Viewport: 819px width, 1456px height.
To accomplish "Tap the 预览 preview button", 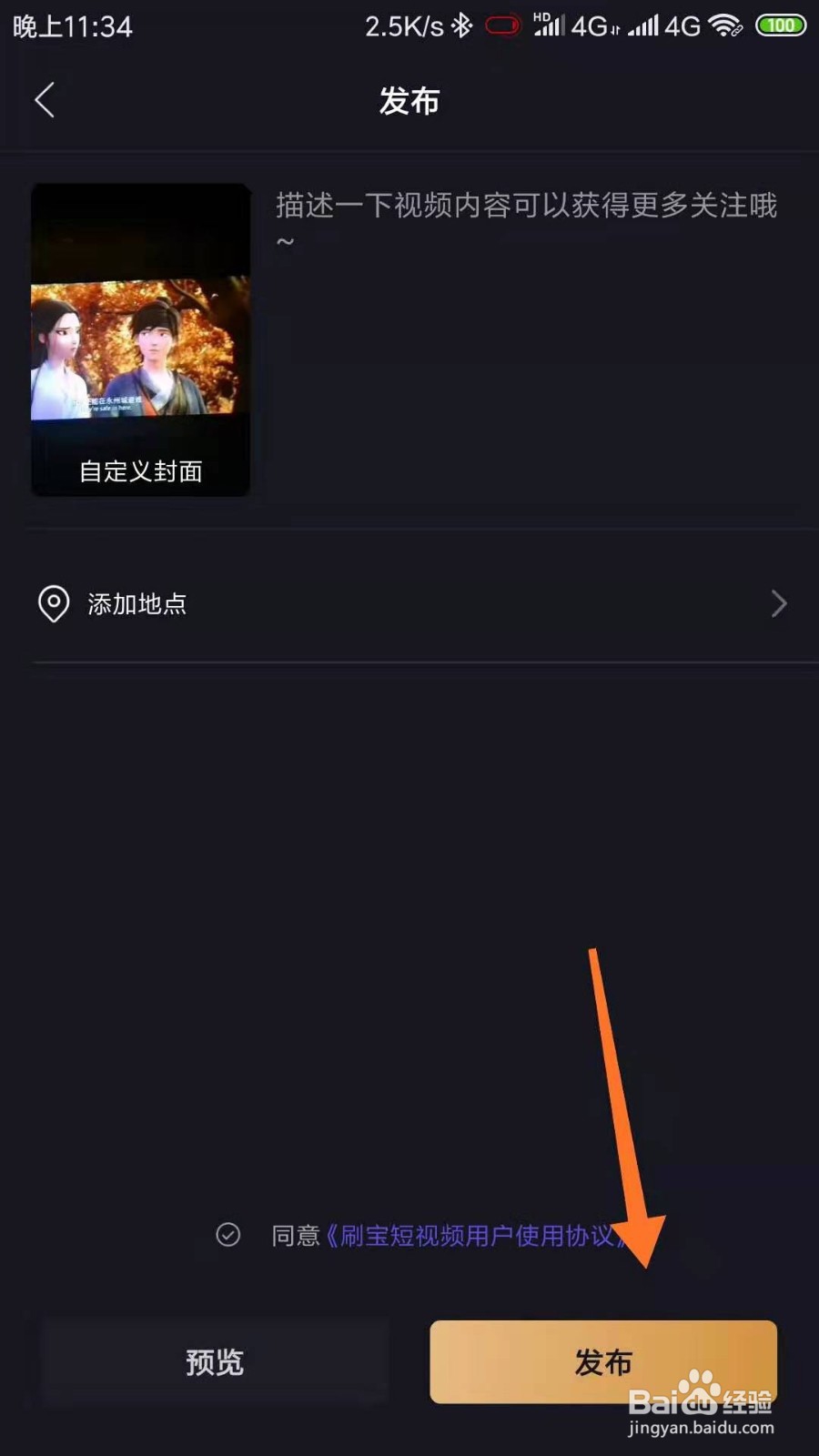I will click(215, 1362).
